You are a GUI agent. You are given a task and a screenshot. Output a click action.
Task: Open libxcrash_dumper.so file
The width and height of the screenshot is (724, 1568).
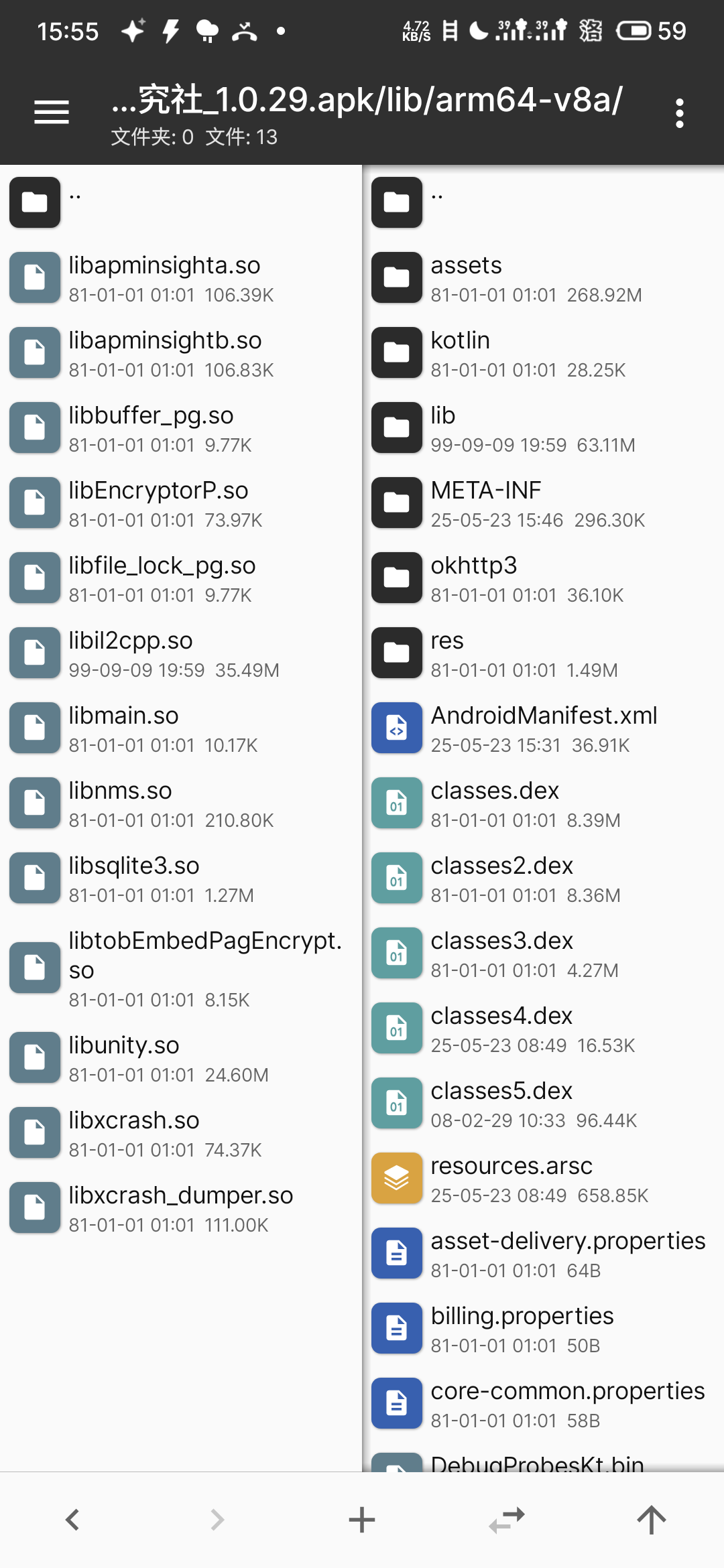tap(181, 1208)
